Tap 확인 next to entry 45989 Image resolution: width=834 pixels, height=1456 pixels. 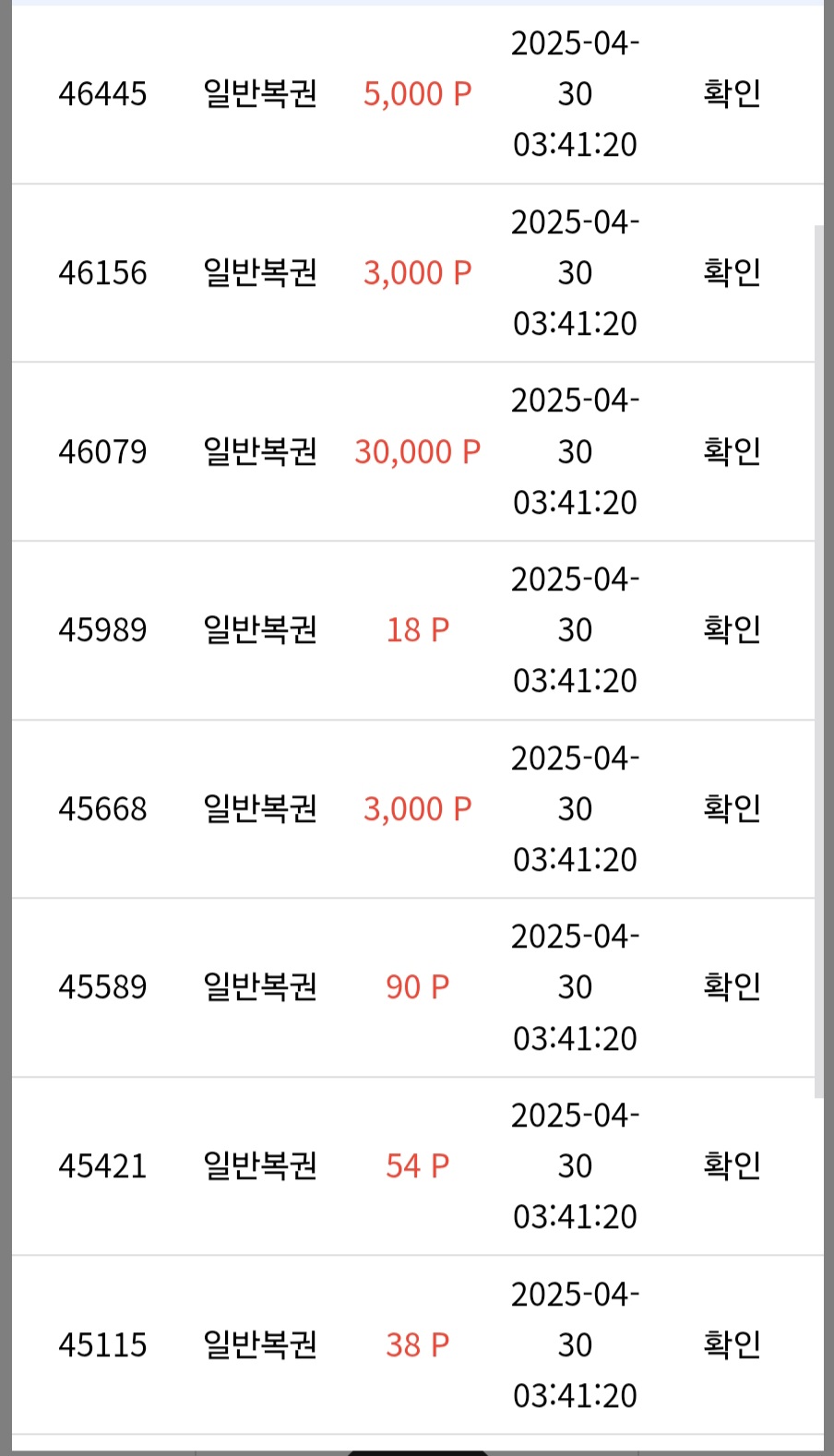(732, 629)
